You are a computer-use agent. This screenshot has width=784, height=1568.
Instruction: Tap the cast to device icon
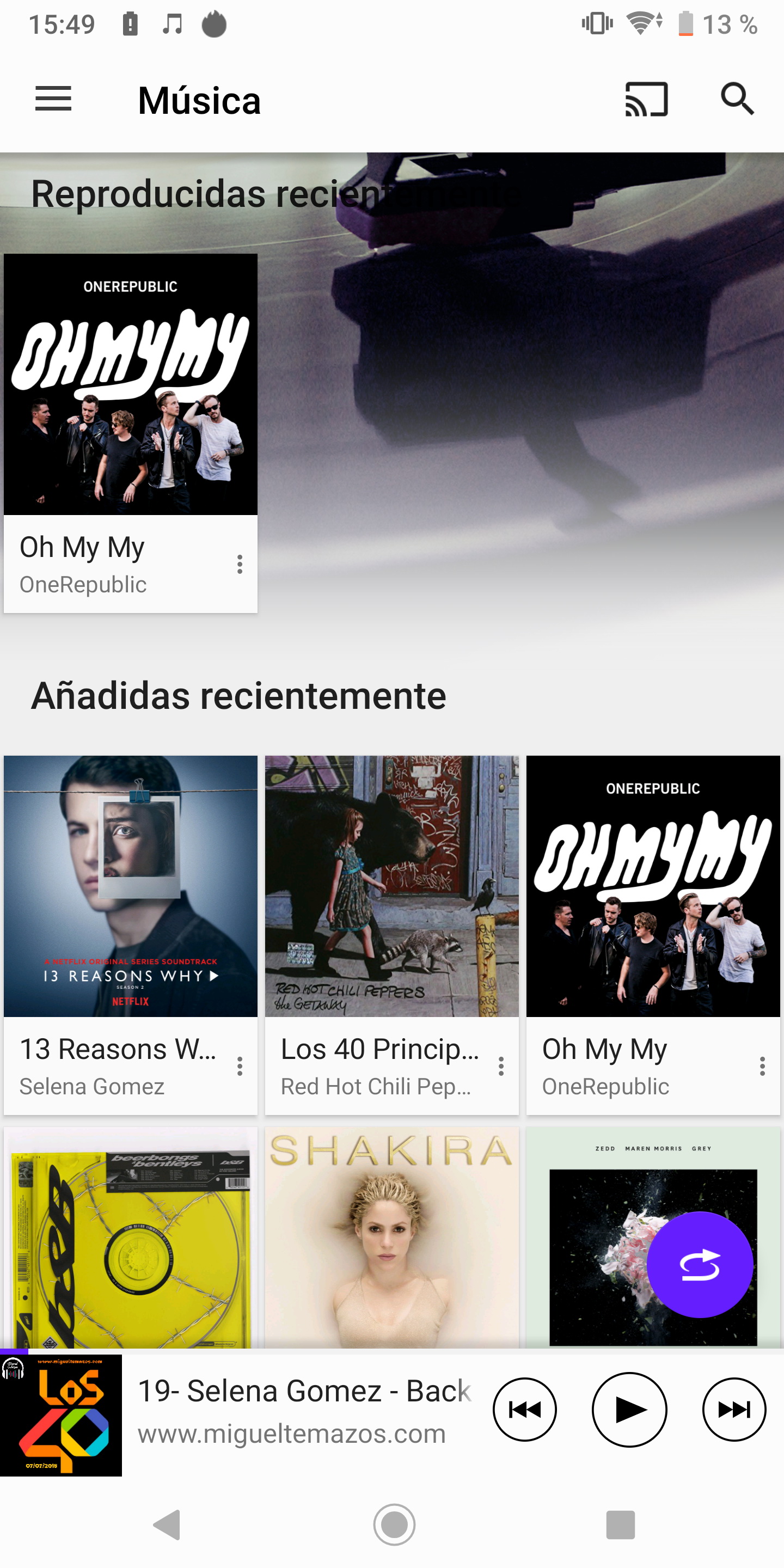point(646,99)
